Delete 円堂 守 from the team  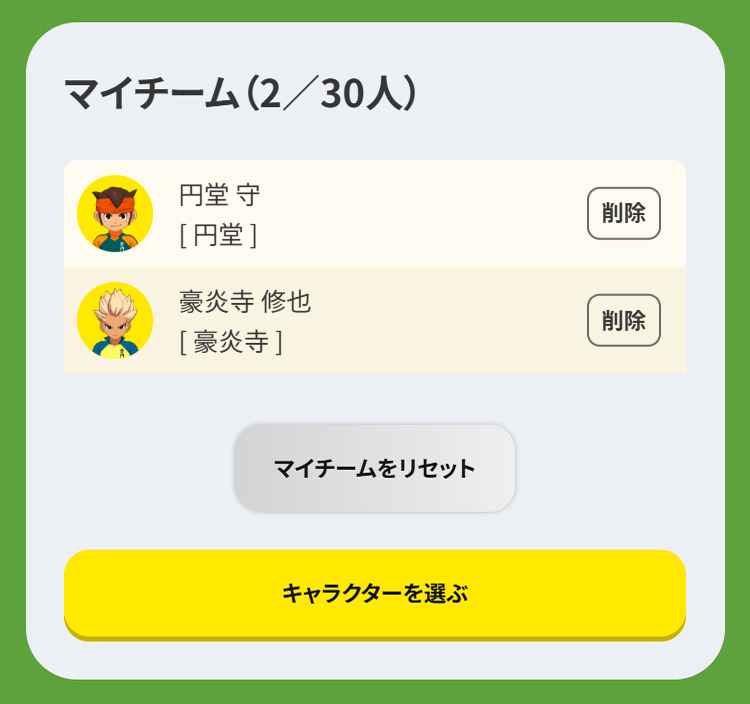pyautogui.click(x=623, y=213)
